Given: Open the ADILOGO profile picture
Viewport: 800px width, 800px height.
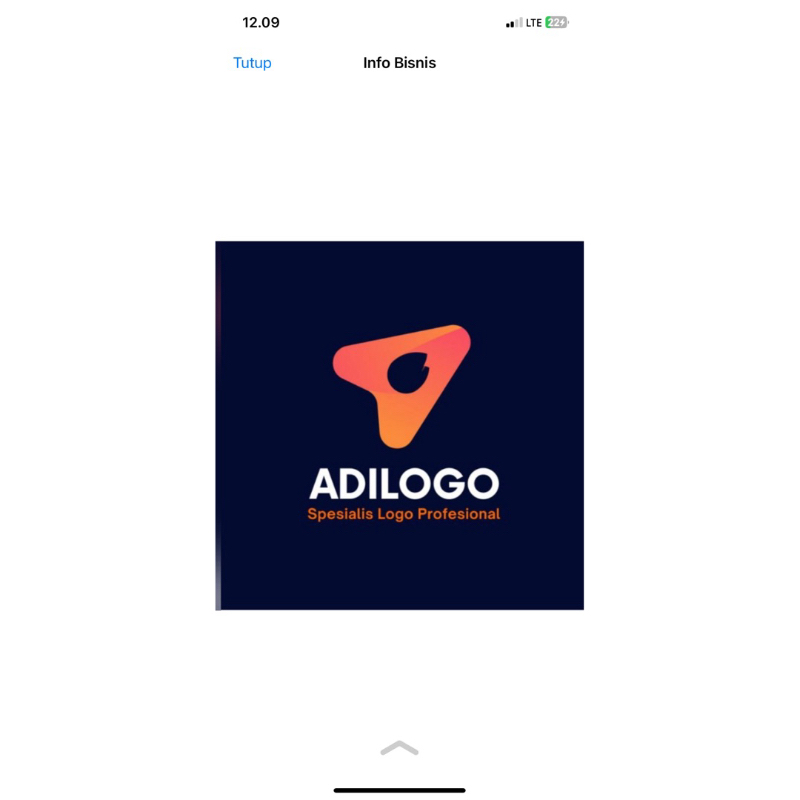Looking at the screenshot, I should click(x=400, y=425).
